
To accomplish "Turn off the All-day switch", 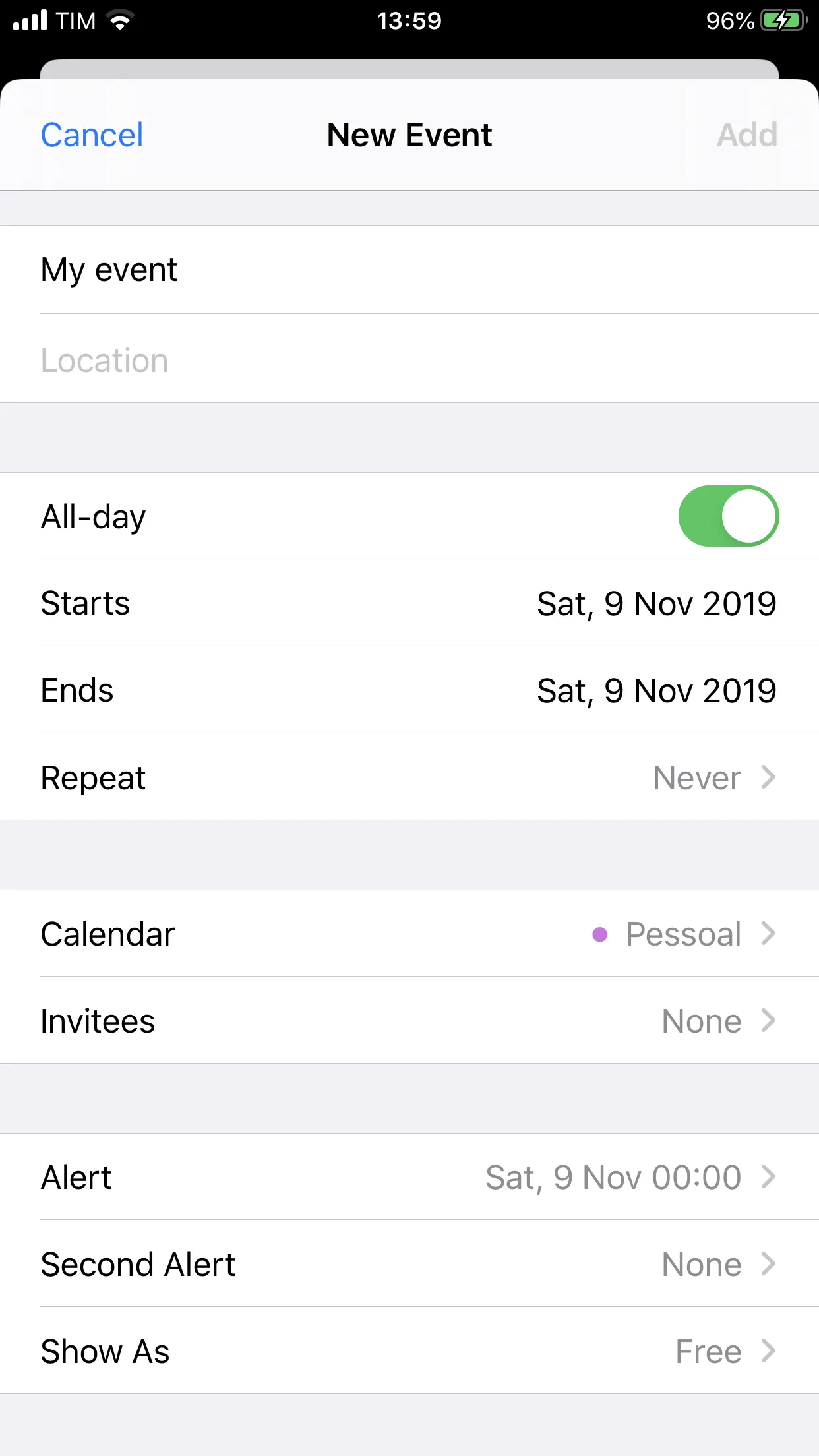I will tap(728, 516).
